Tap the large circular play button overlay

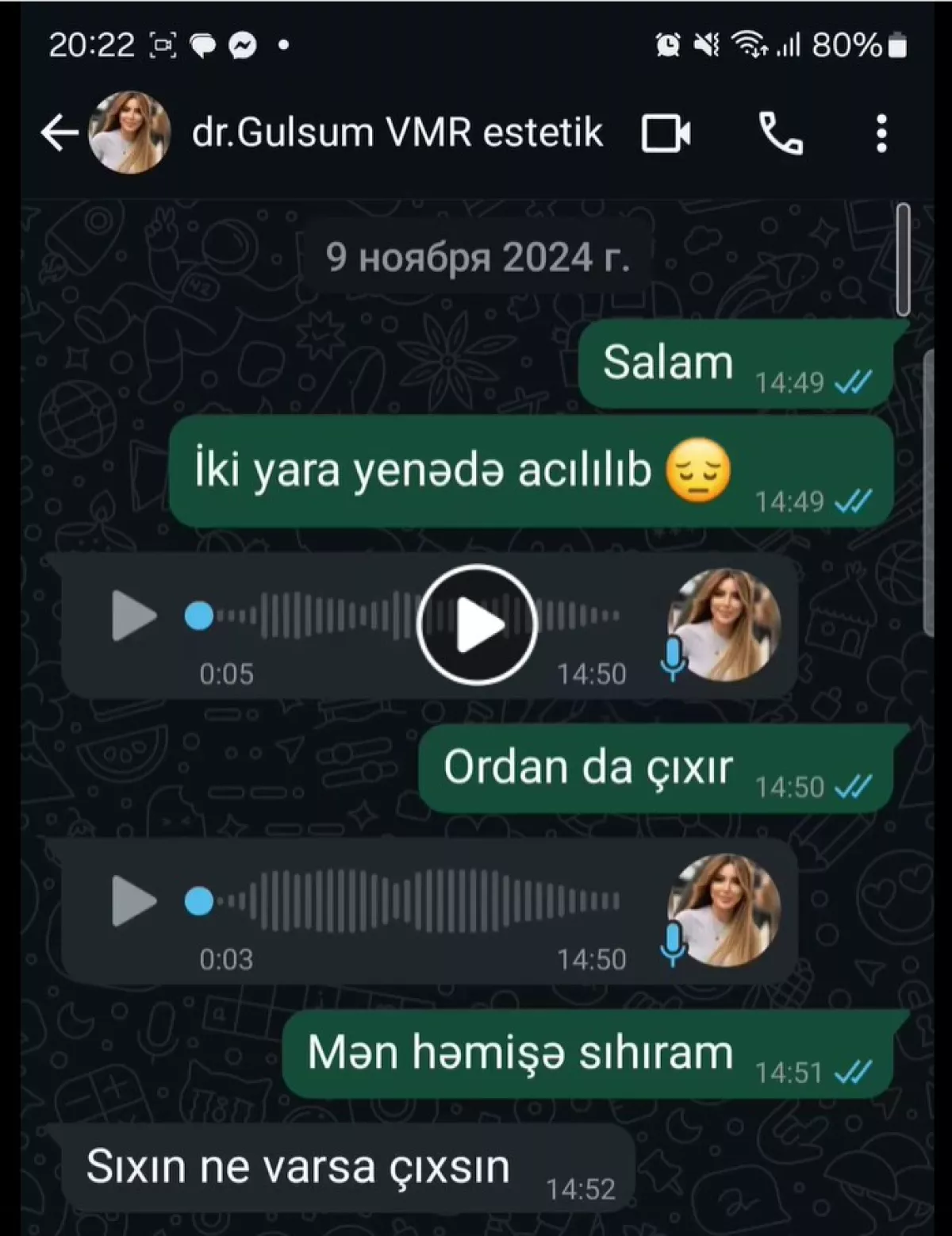pyautogui.click(x=477, y=625)
